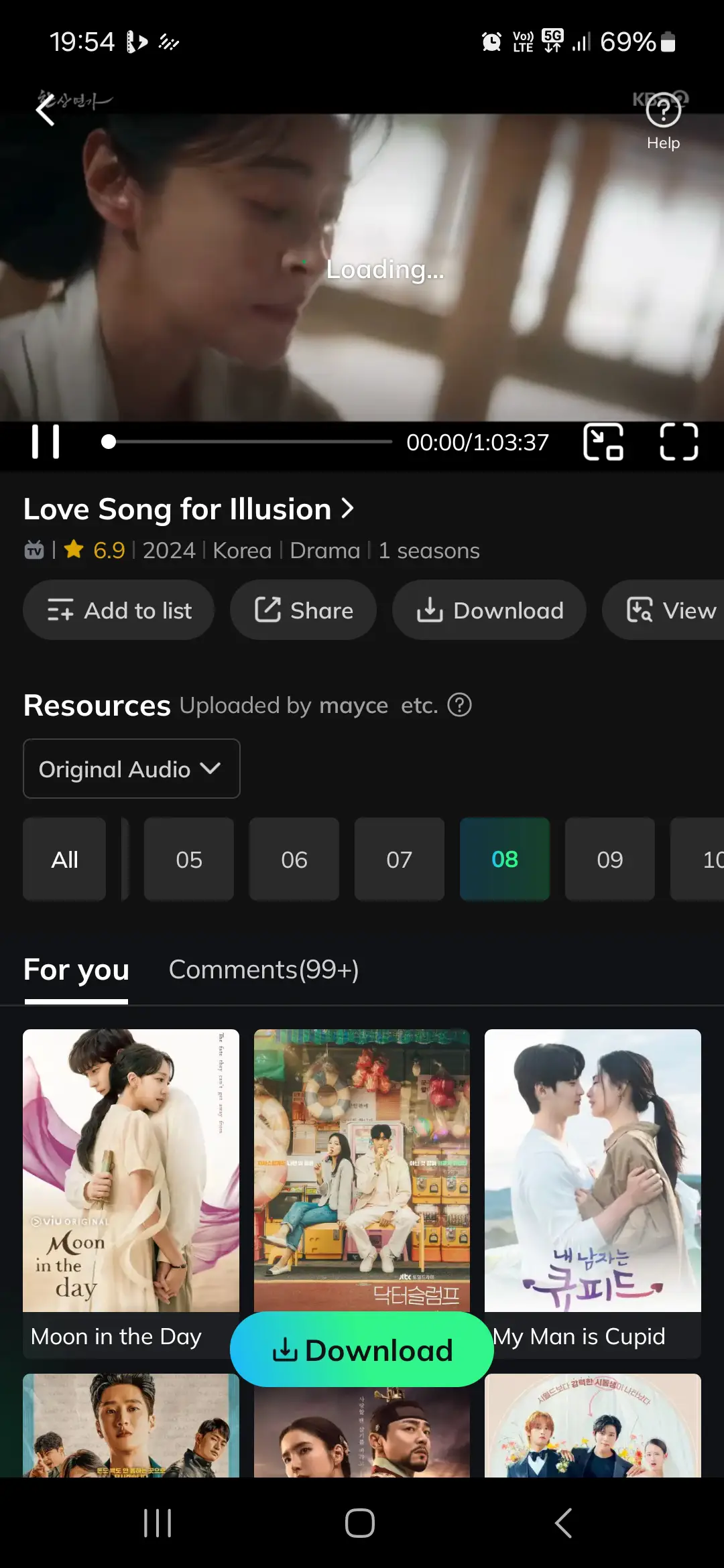Tap the floating green Download button
Screen dimensions: 724x1568
(362, 1350)
